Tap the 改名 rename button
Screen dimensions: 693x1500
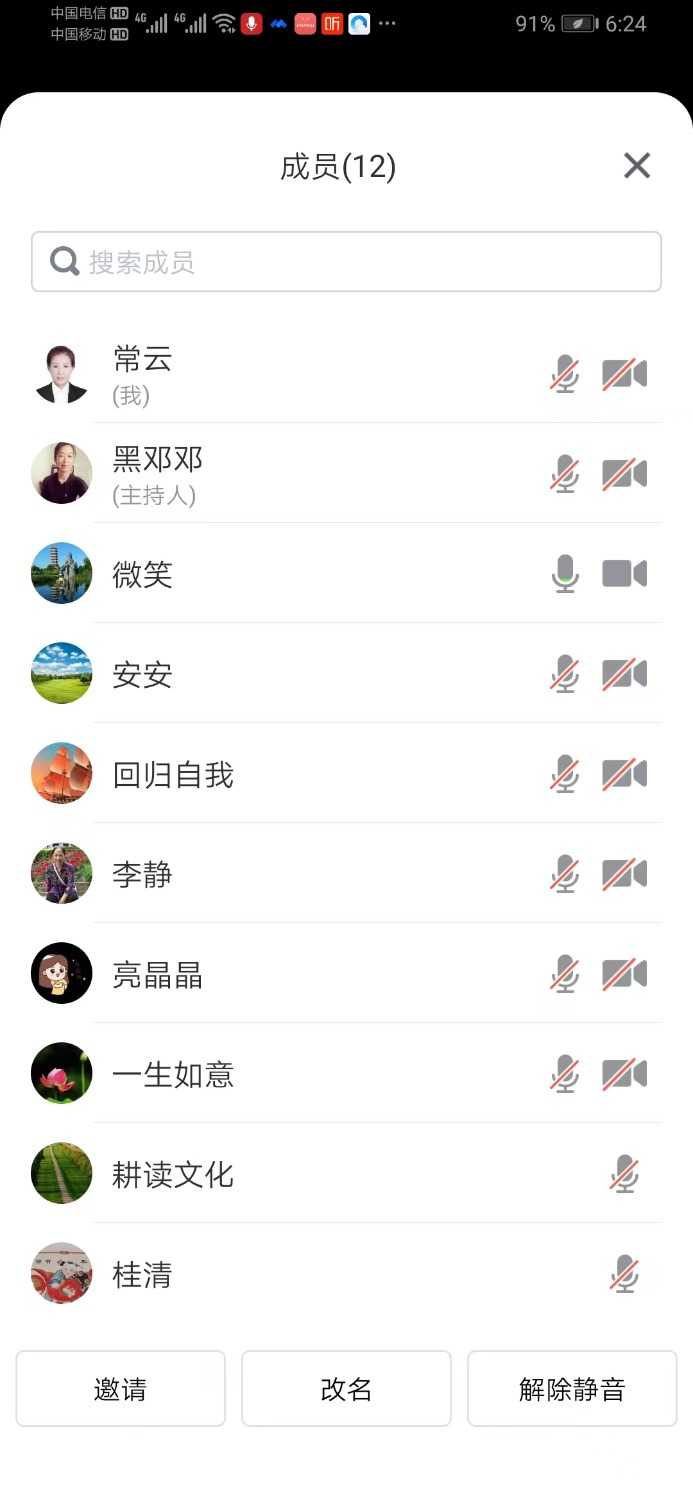pos(346,1389)
